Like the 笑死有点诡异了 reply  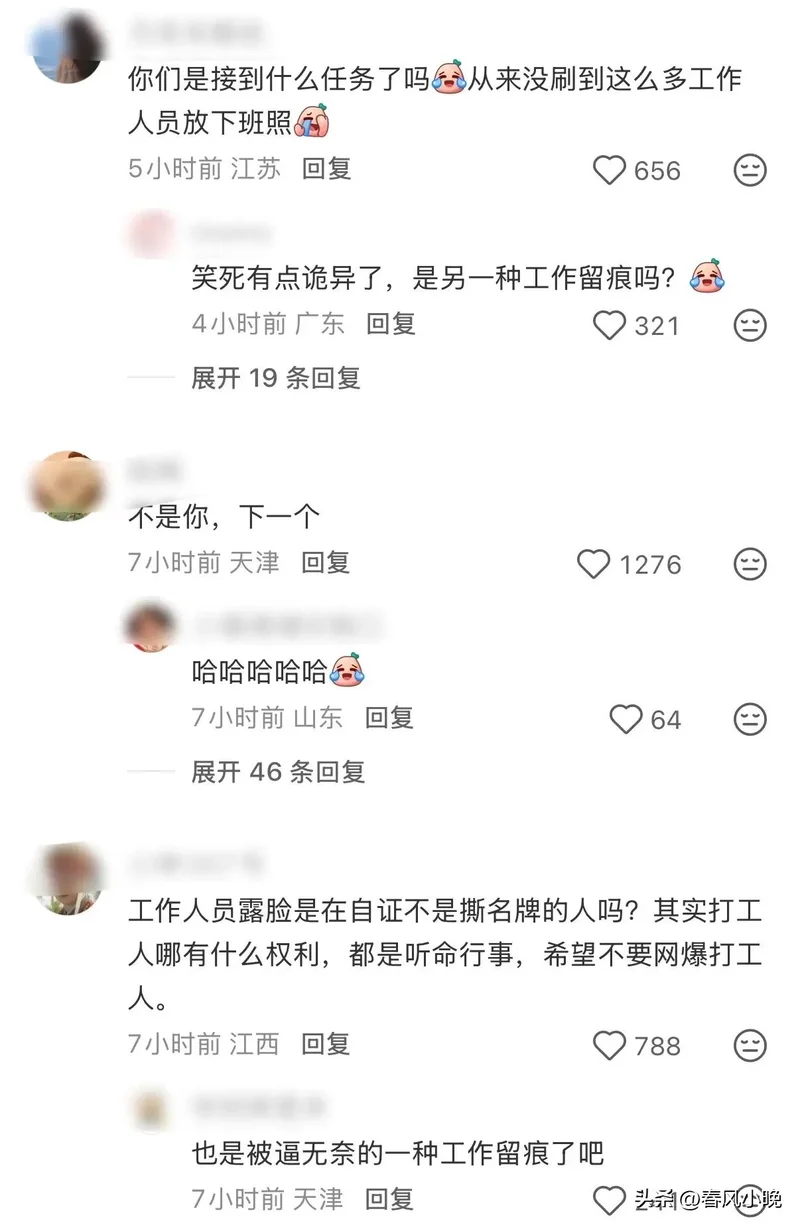(x=610, y=325)
